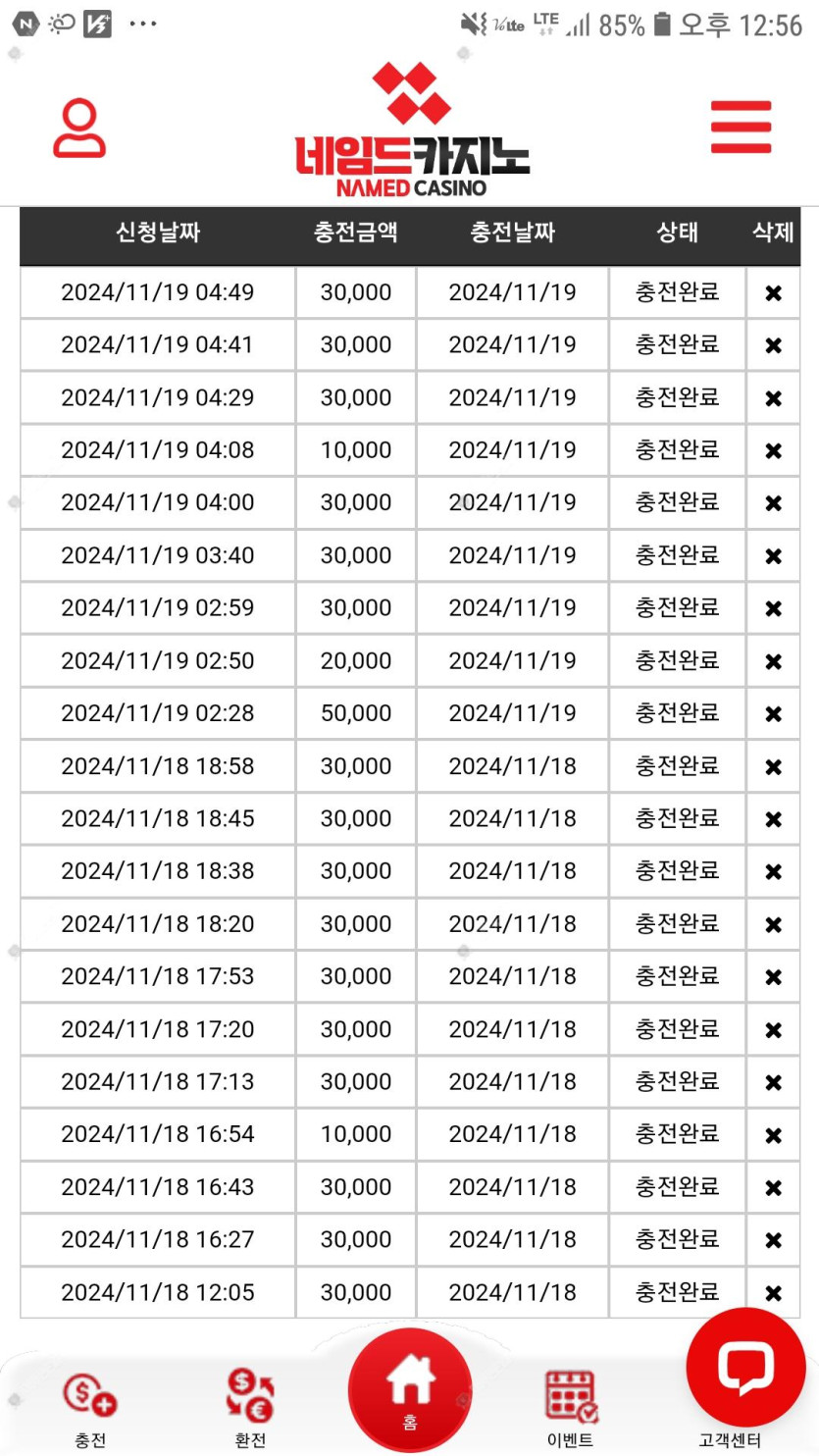This screenshot has width=819, height=1456.
Task: Remove the 2024/11/19 03:40 entry
Action: [773, 556]
